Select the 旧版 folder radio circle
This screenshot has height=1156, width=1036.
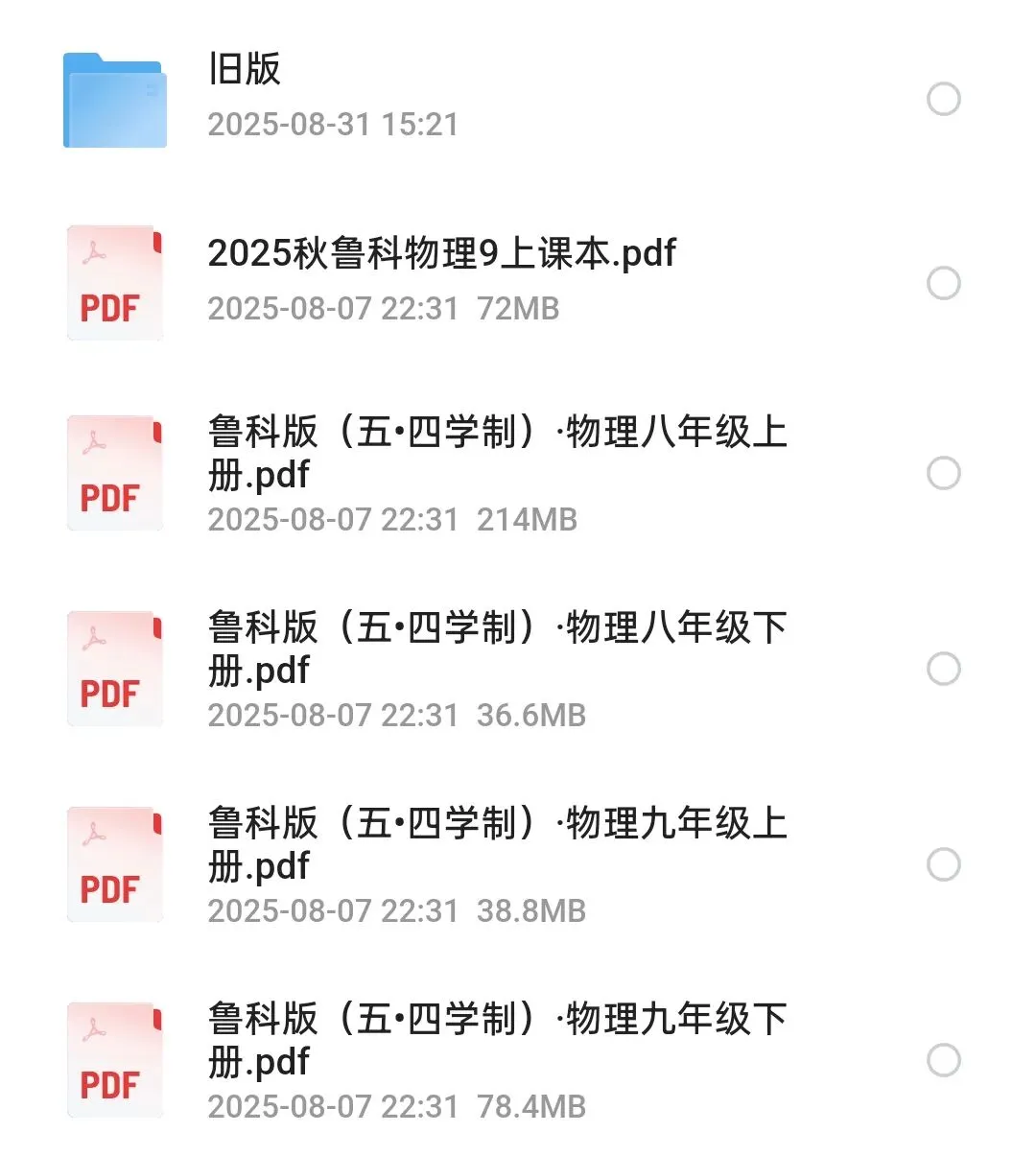944,99
